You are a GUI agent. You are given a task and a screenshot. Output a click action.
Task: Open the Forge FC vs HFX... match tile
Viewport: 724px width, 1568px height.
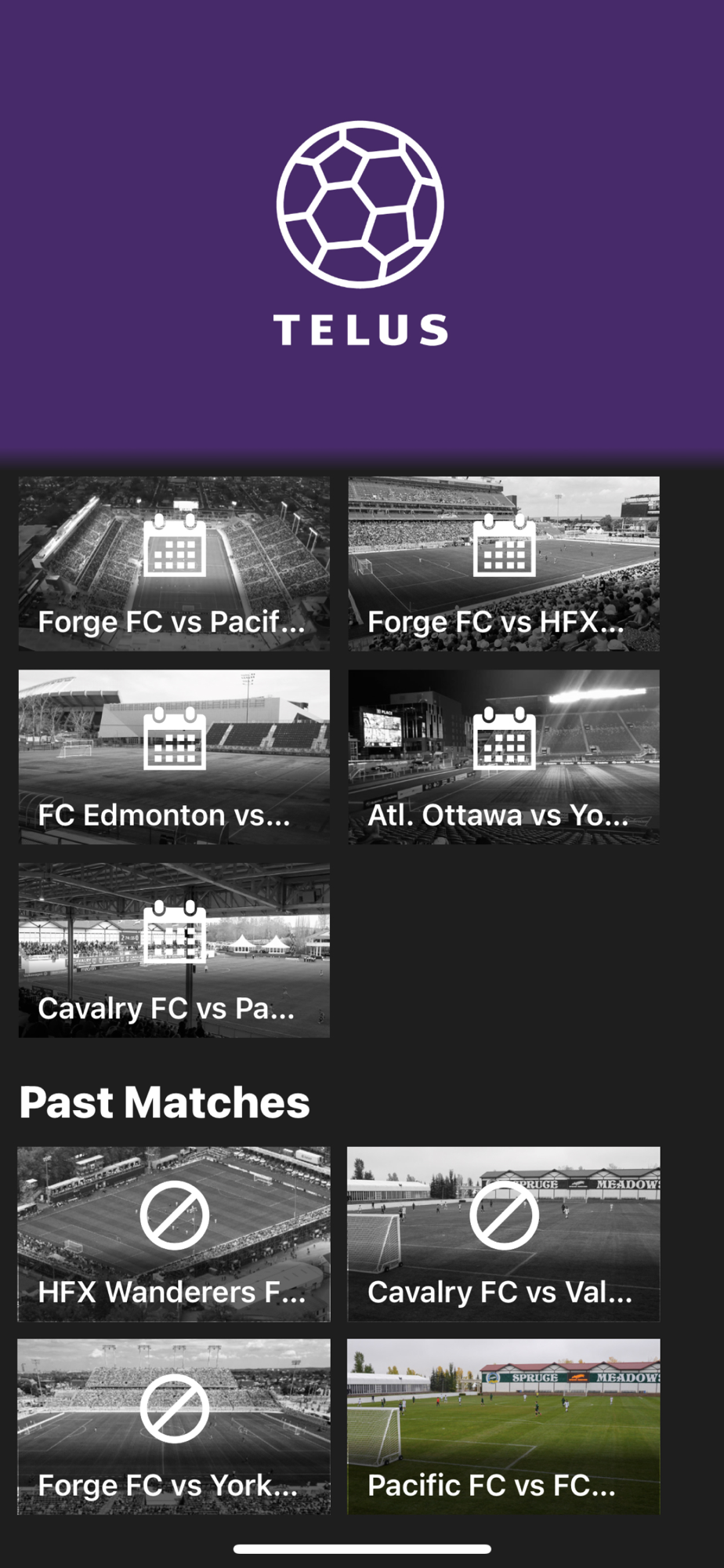tap(504, 564)
